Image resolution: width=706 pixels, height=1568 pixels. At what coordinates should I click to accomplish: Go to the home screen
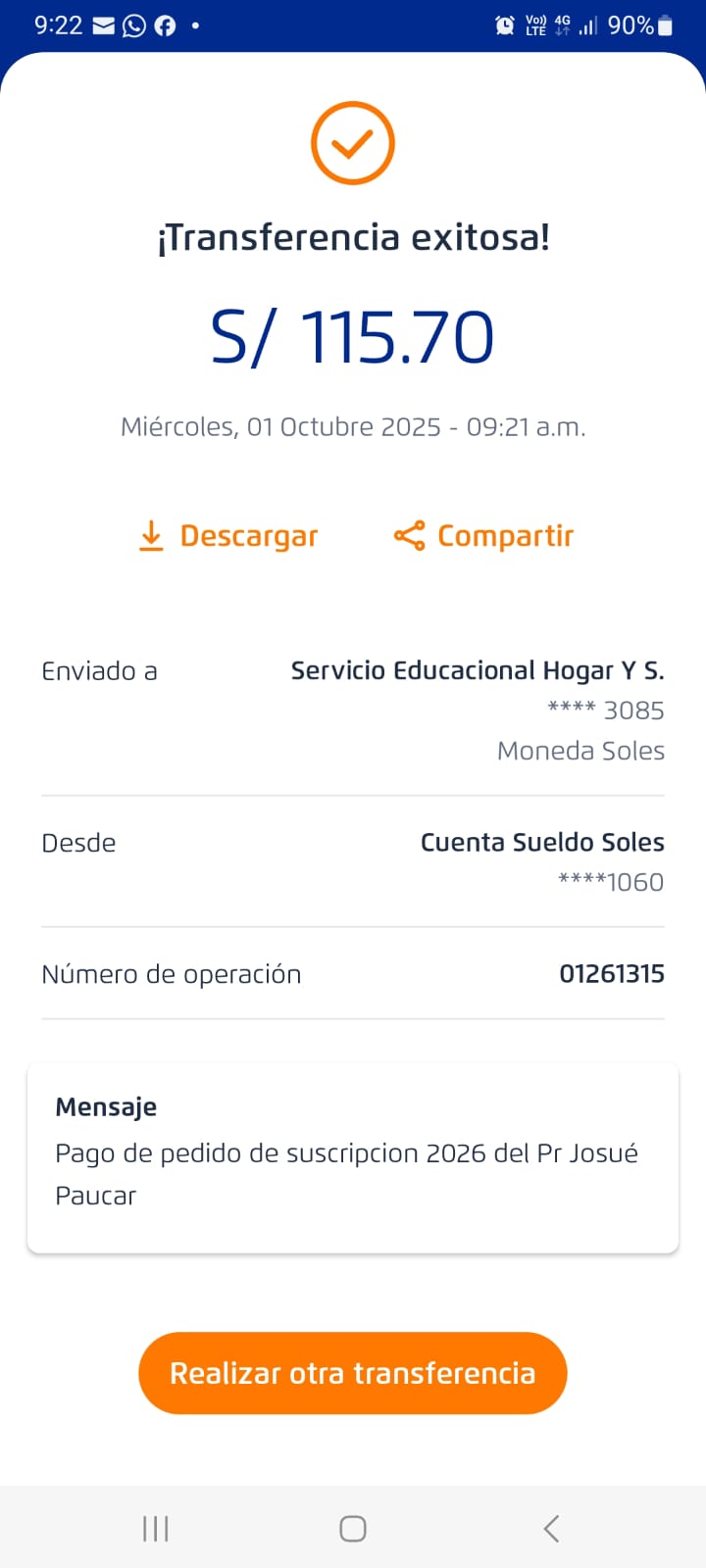tap(353, 1528)
